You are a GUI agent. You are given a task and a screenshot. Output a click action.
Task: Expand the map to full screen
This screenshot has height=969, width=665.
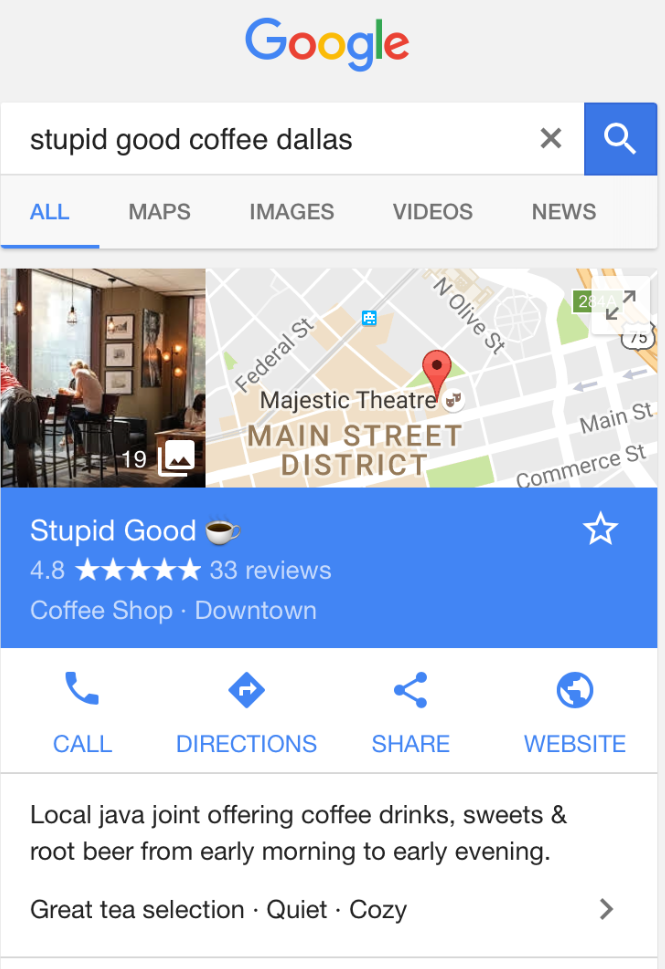pos(621,305)
